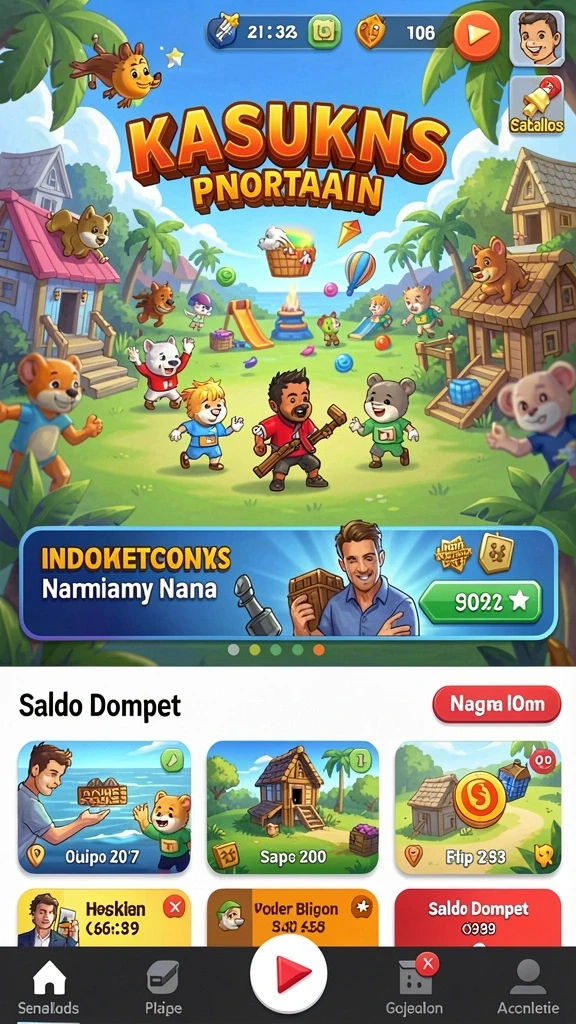Viewport: 576px width, 1024px height.
Task: Switch to the Gojealon tab
Action: (414, 988)
